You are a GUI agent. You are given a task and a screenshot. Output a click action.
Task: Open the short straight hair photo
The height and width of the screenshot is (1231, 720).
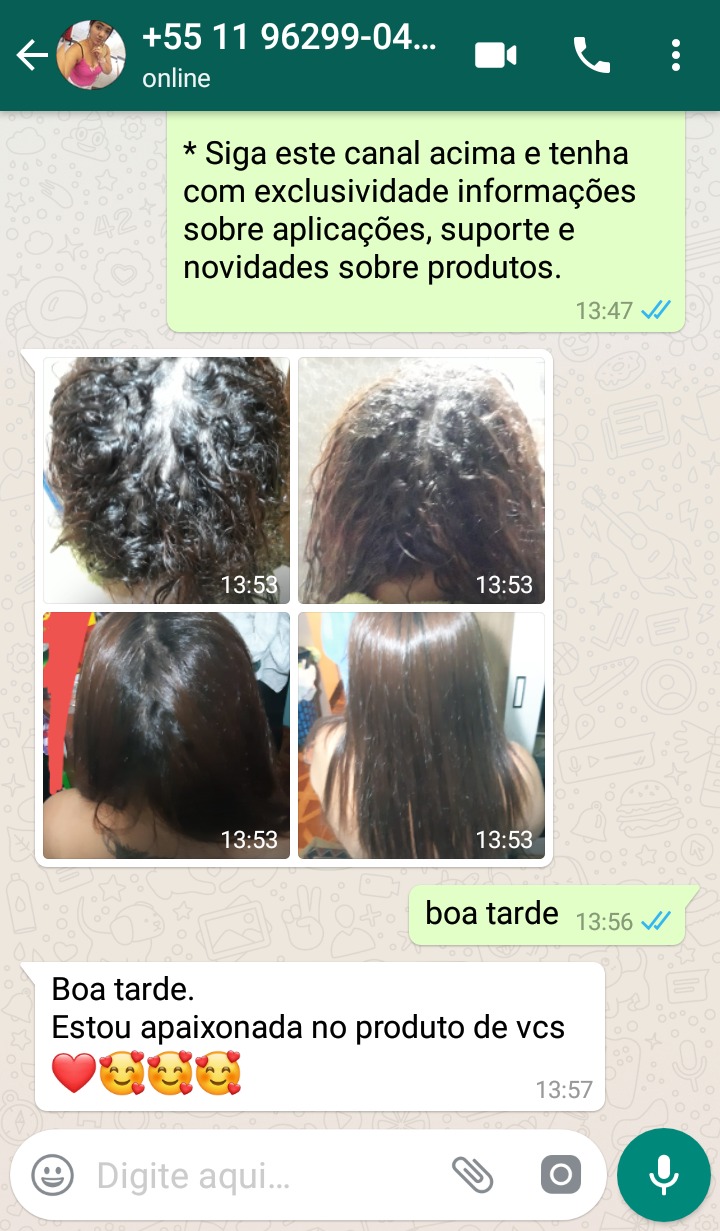(x=166, y=735)
